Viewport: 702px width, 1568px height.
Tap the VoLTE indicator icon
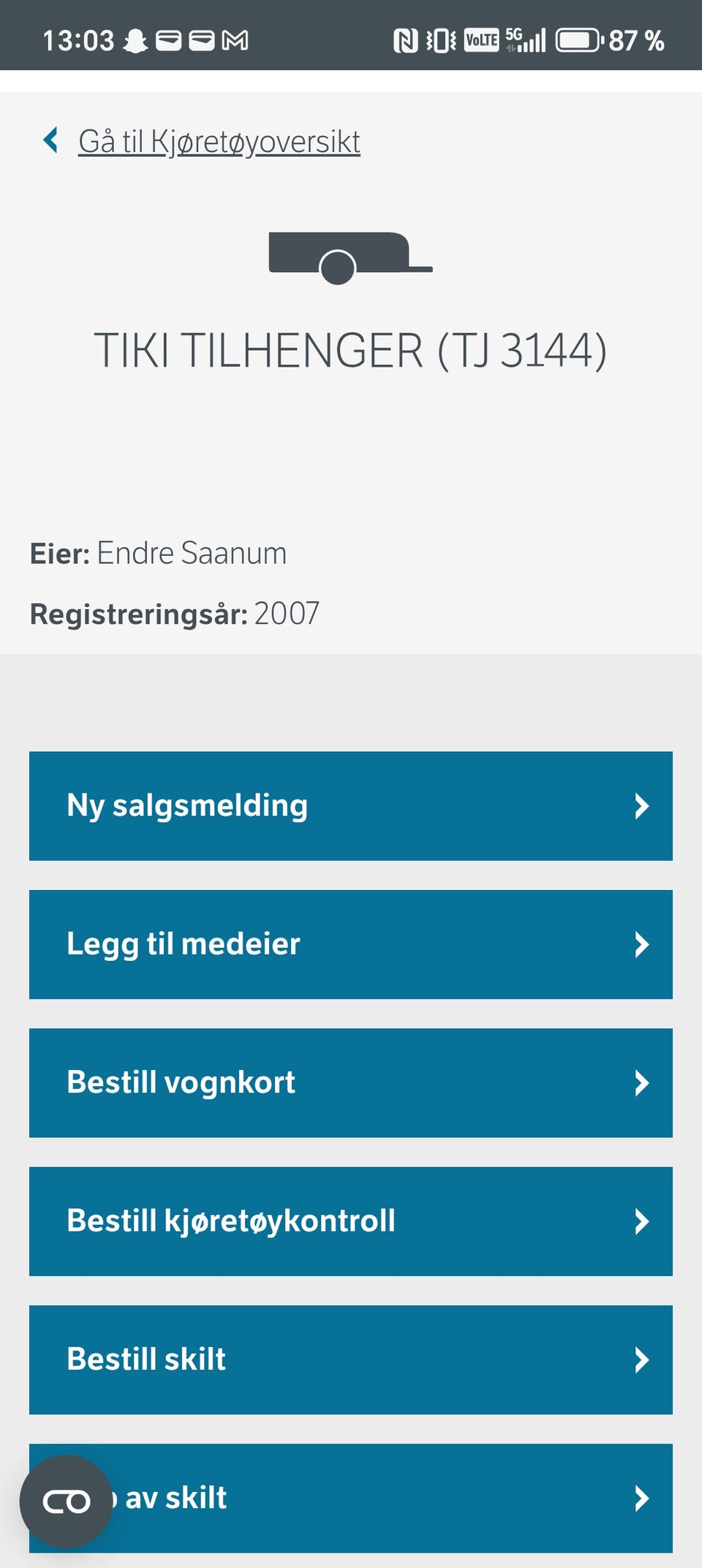(x=480, y=40)
